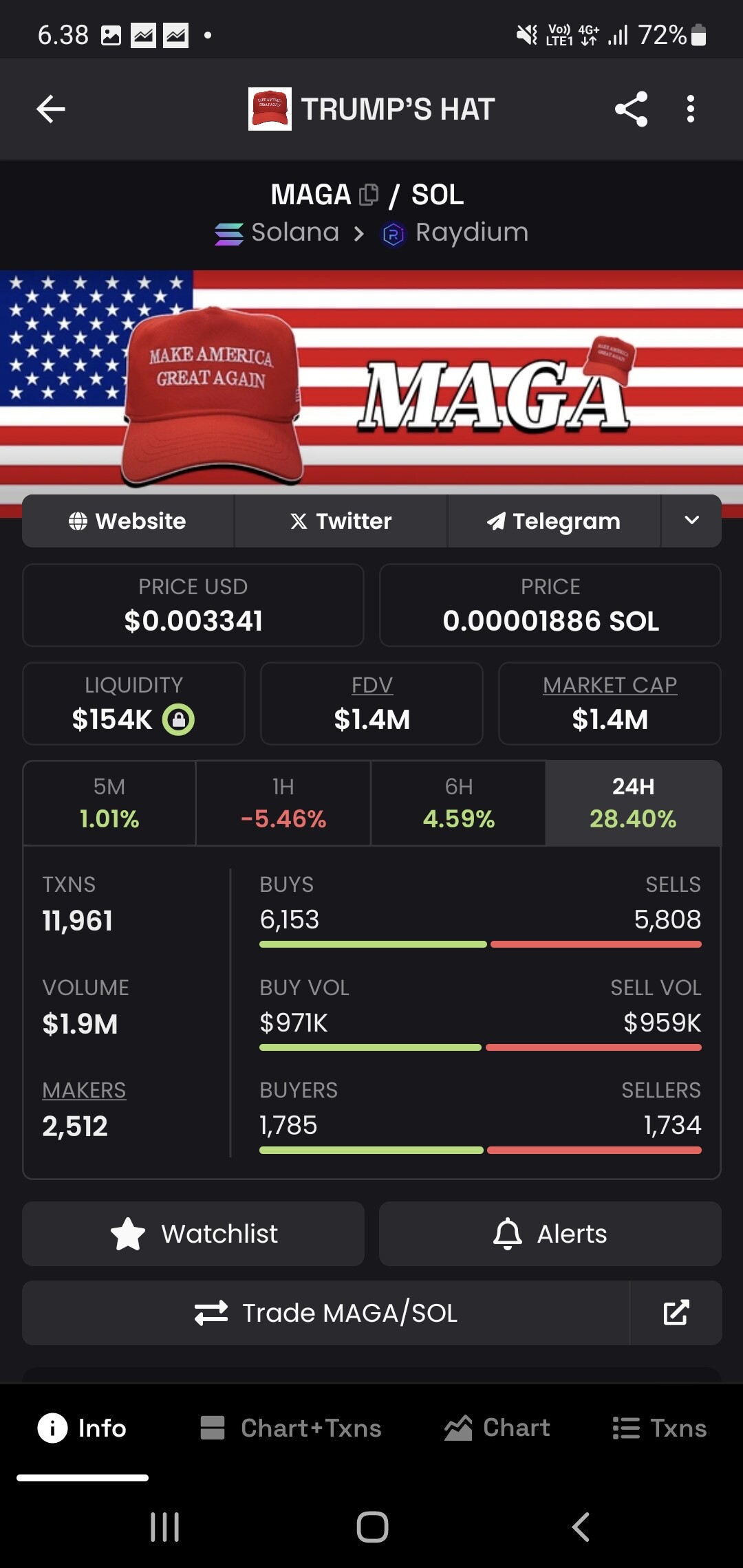This screenshot has height=1568, width=743.
Task: Select the 5M timeframe
Action: pos(109,803)
